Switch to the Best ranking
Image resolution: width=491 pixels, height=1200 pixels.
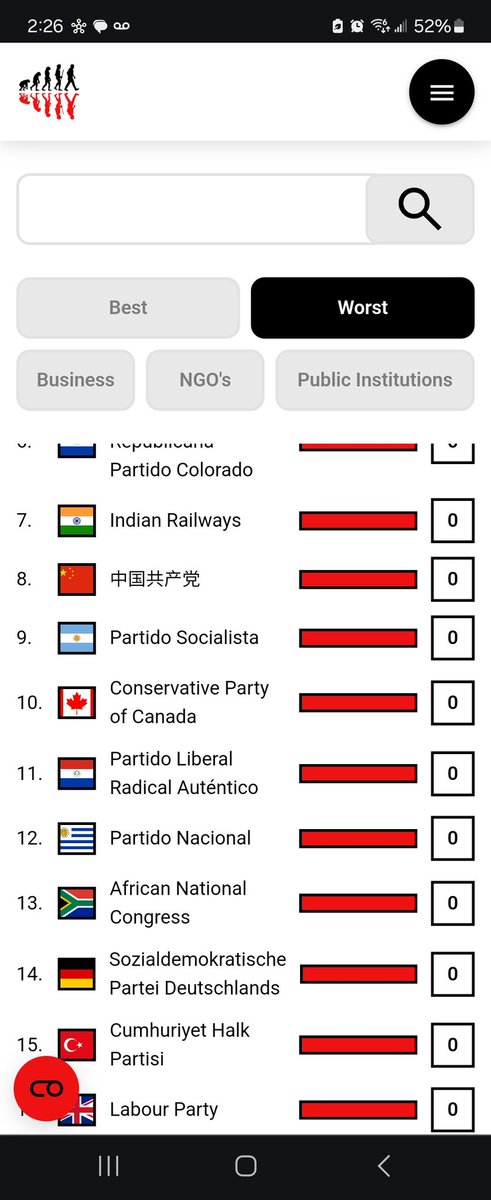pos(128,308)
